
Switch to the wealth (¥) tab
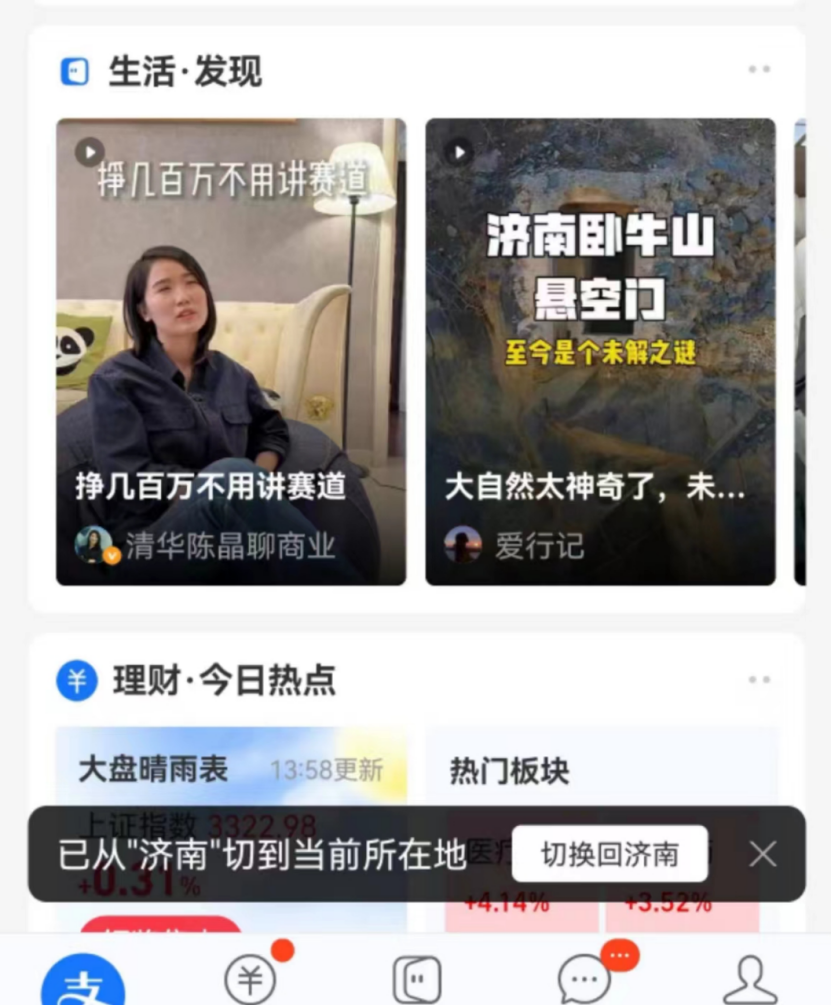[x=250, y=978]
